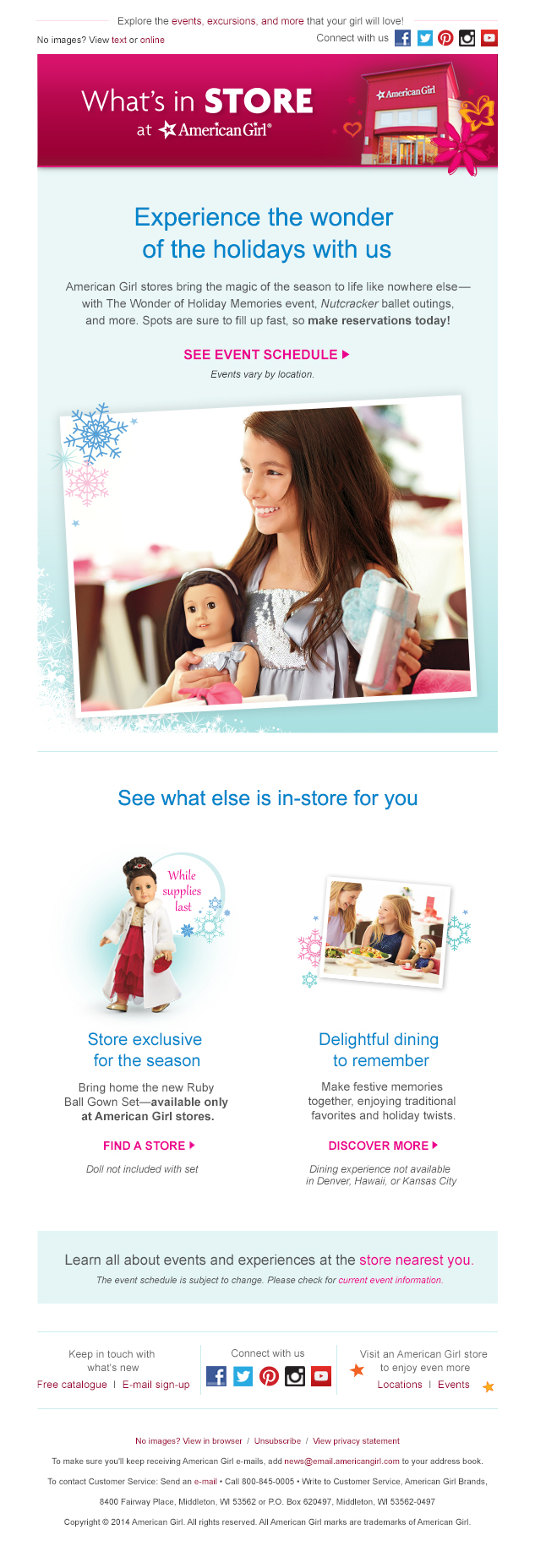This screenshot has height=1568, width=535.
Task: Tap Find a Store
Action: click(149, 1146)
